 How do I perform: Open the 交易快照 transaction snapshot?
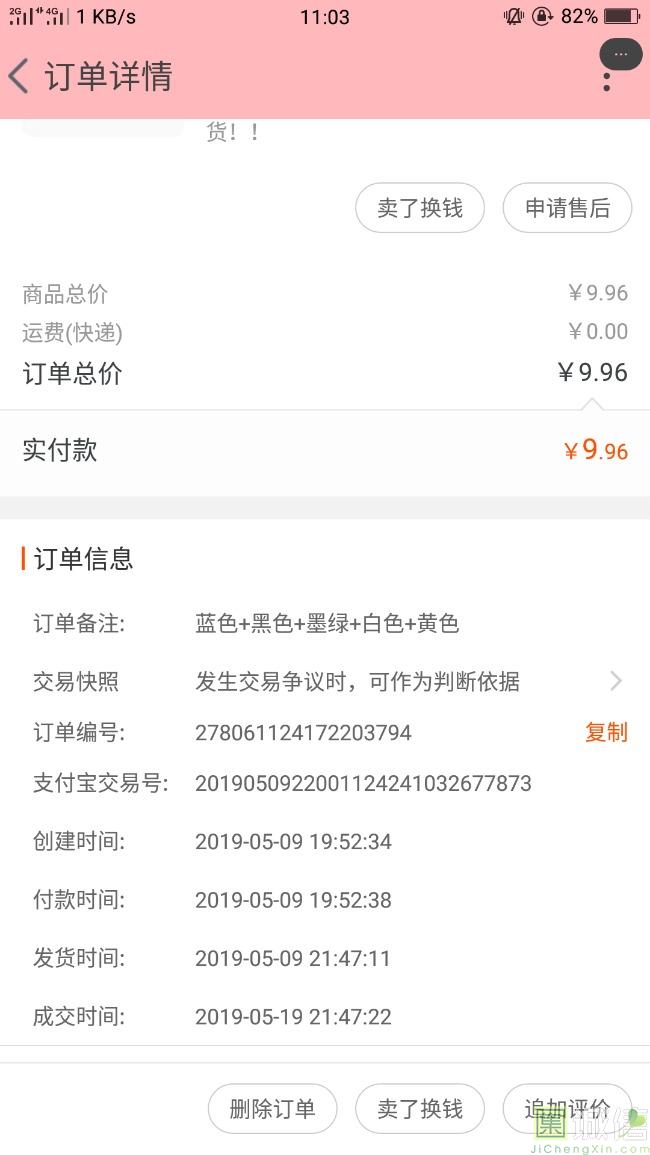(325, 681)
